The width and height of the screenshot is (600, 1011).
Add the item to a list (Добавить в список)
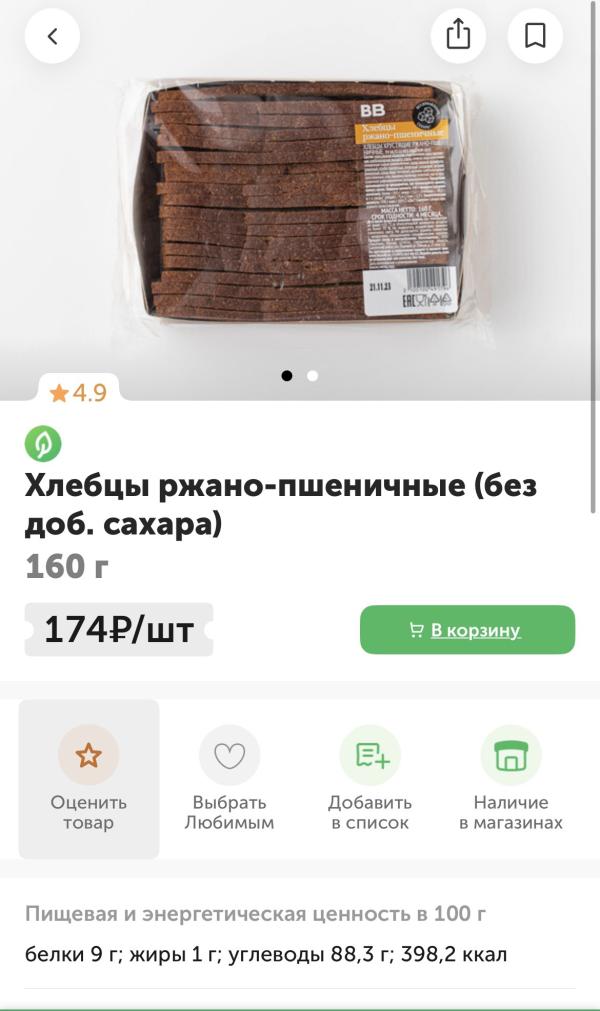(x=370, y=778)
